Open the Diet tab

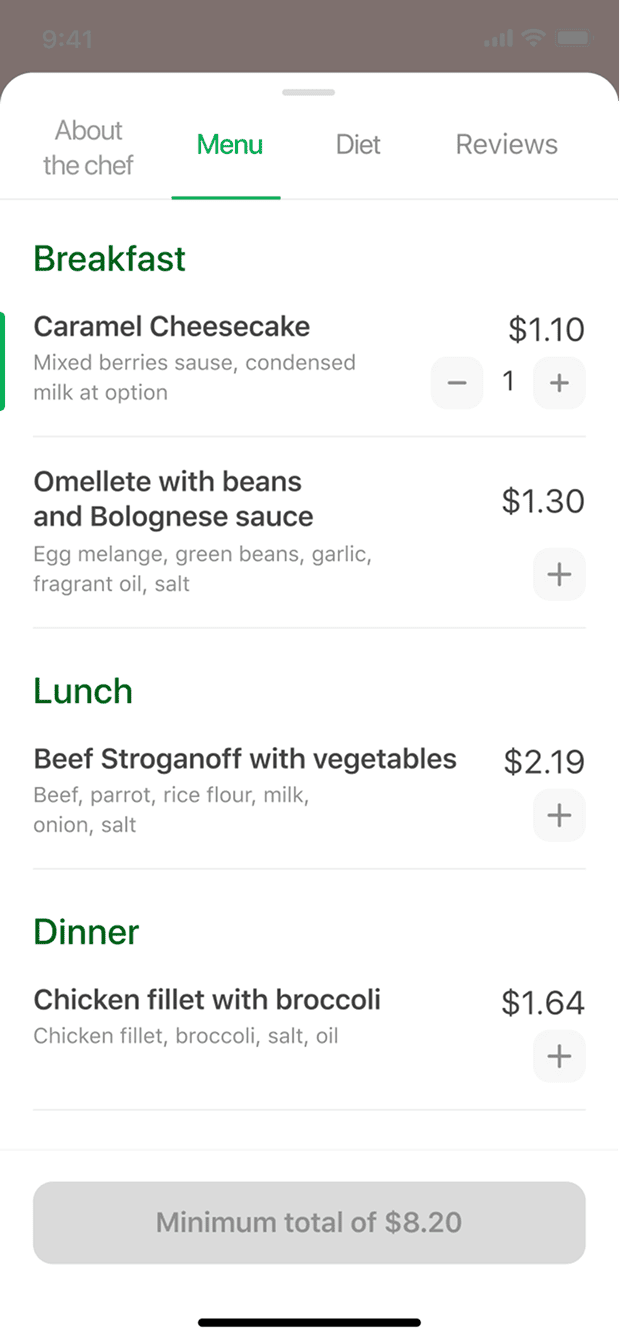(x=358, y=145)
